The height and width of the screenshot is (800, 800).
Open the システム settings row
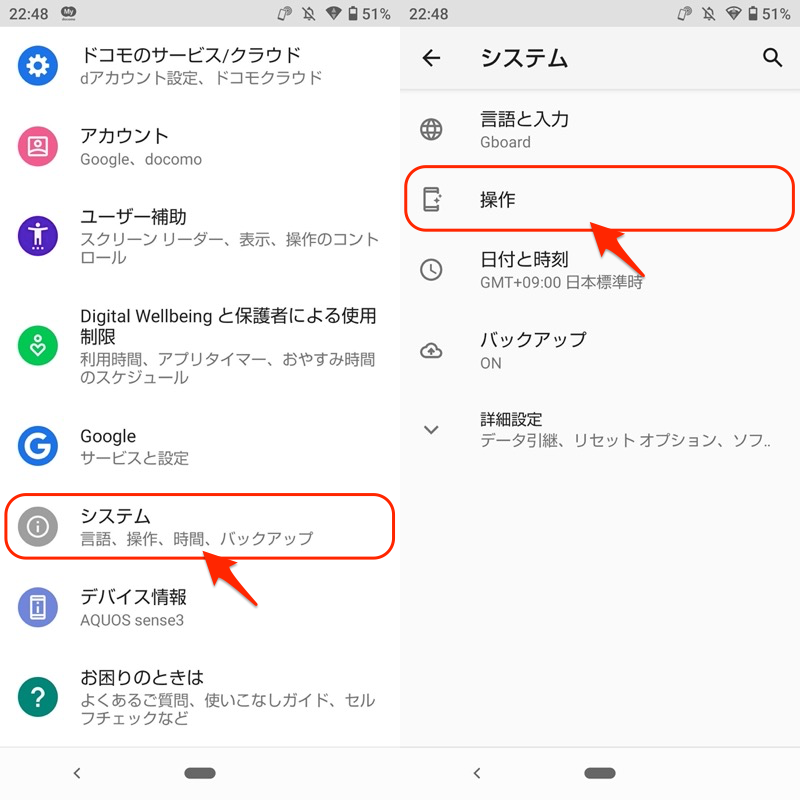click(x=200, y=526)
